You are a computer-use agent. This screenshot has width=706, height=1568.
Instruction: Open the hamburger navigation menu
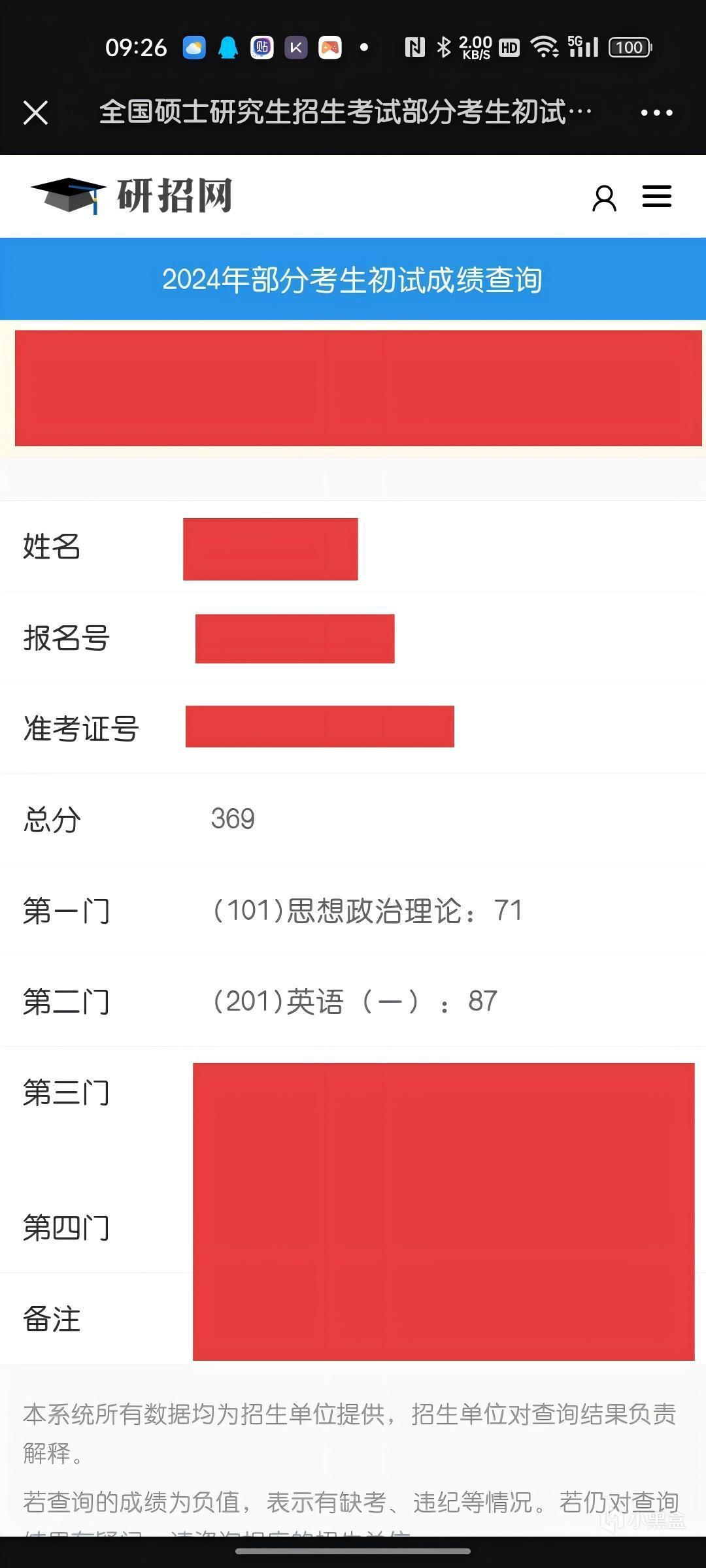[656, 197]
